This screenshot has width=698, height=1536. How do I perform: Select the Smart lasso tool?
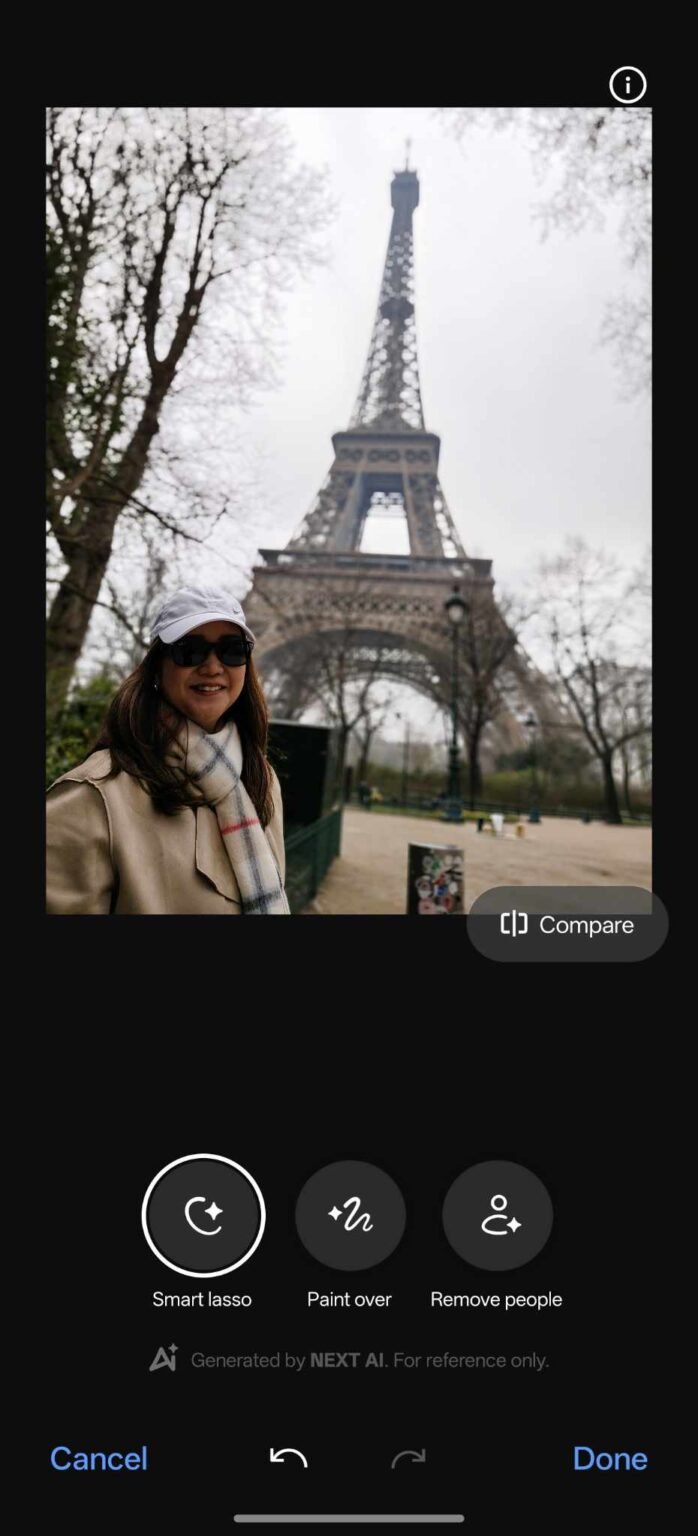[x=204, y=1215]
